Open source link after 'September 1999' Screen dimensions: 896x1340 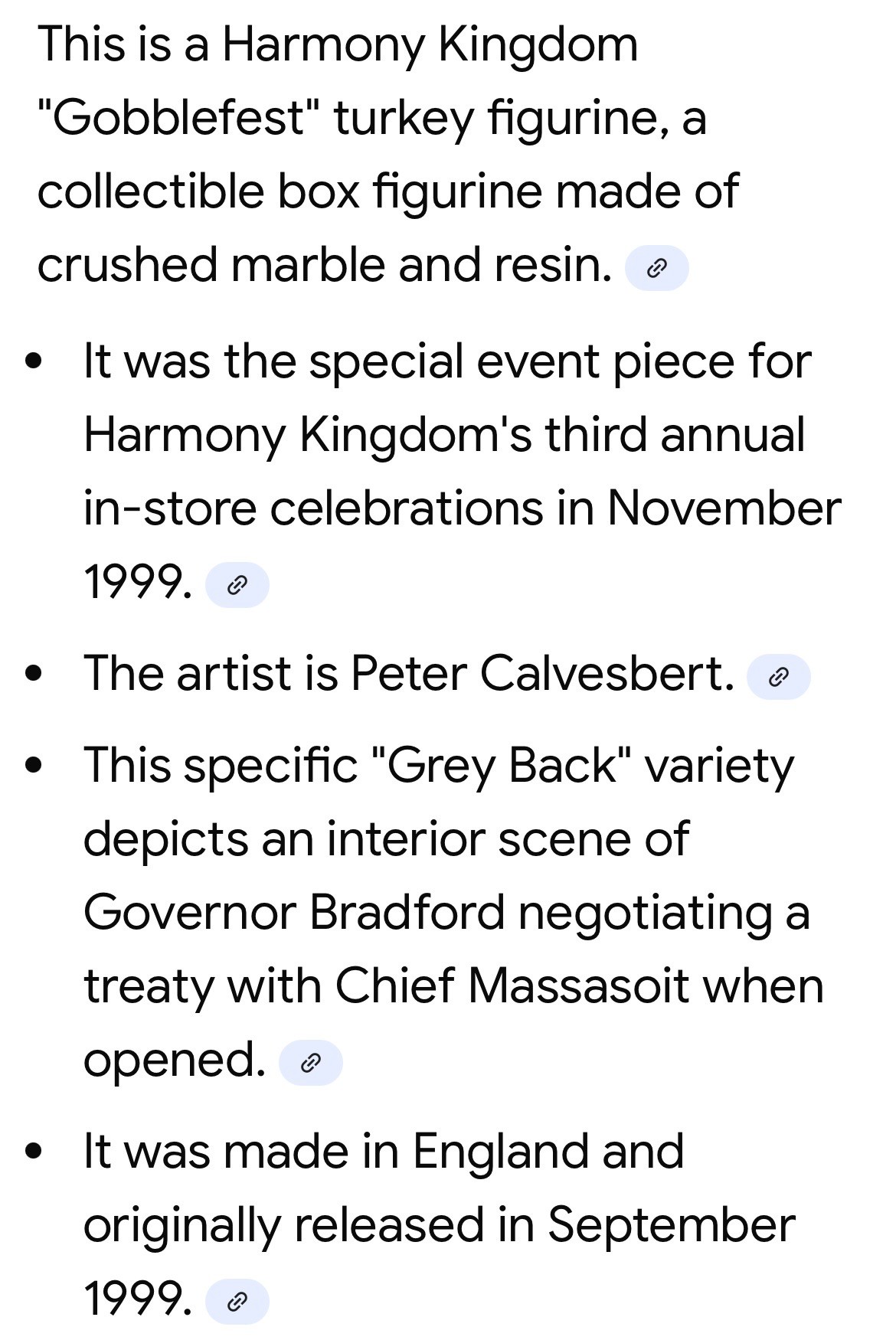point(237,1301)
